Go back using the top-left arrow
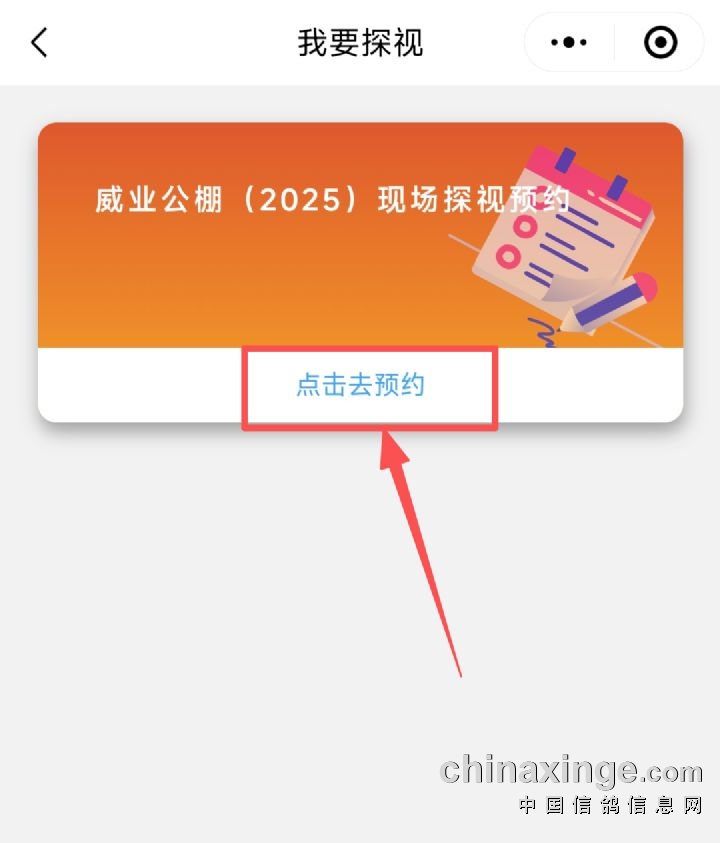The height and width of the screenshot is (843, 720). coord(40,43)
